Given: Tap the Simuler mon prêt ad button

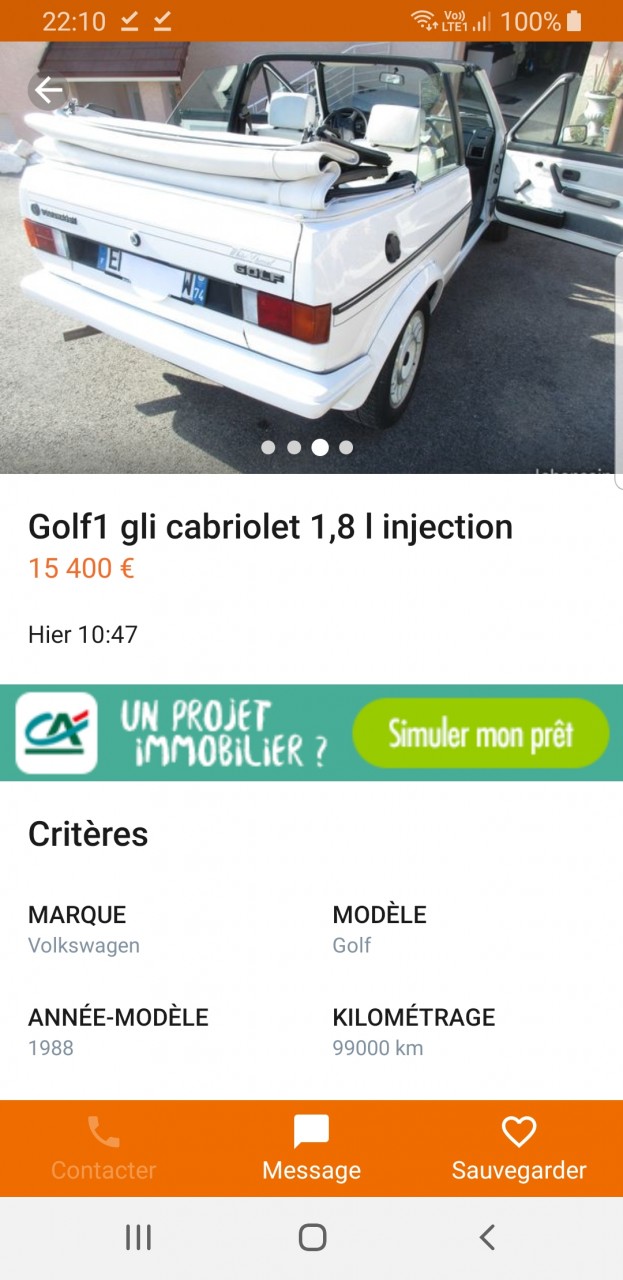Looking at the screenshot, I should (x=480, y=734).
